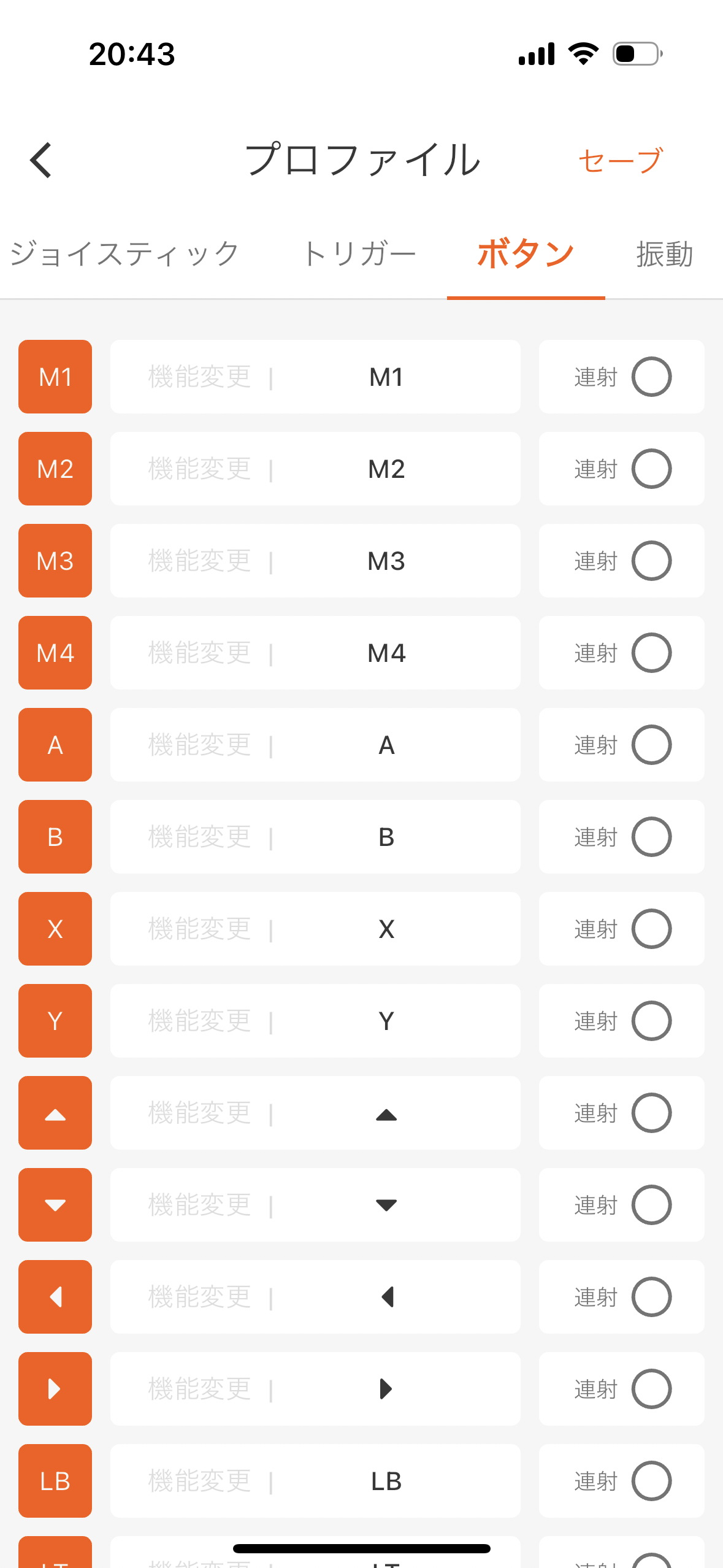Turn on 連射 for D-pad left arrow

[x=651, y=1297]
